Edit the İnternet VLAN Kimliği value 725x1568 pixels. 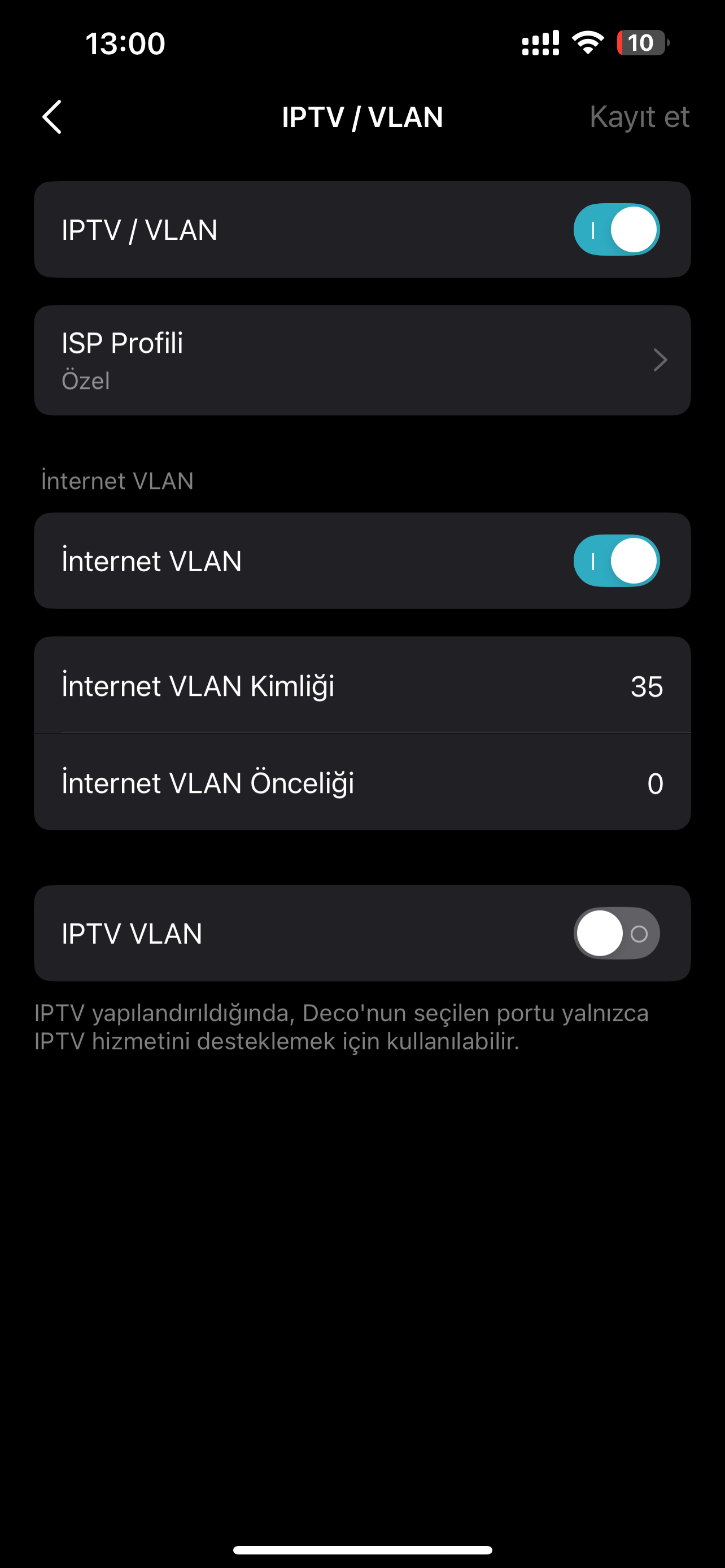point(645,686)
